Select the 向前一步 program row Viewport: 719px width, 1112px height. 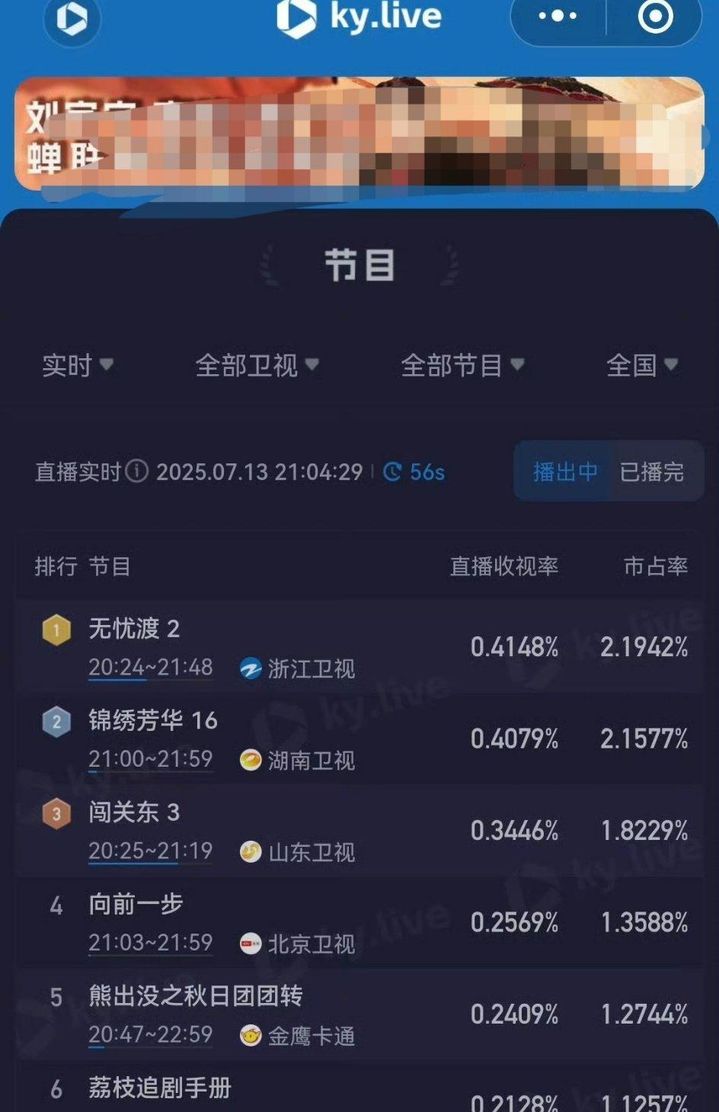click(359, 923)
